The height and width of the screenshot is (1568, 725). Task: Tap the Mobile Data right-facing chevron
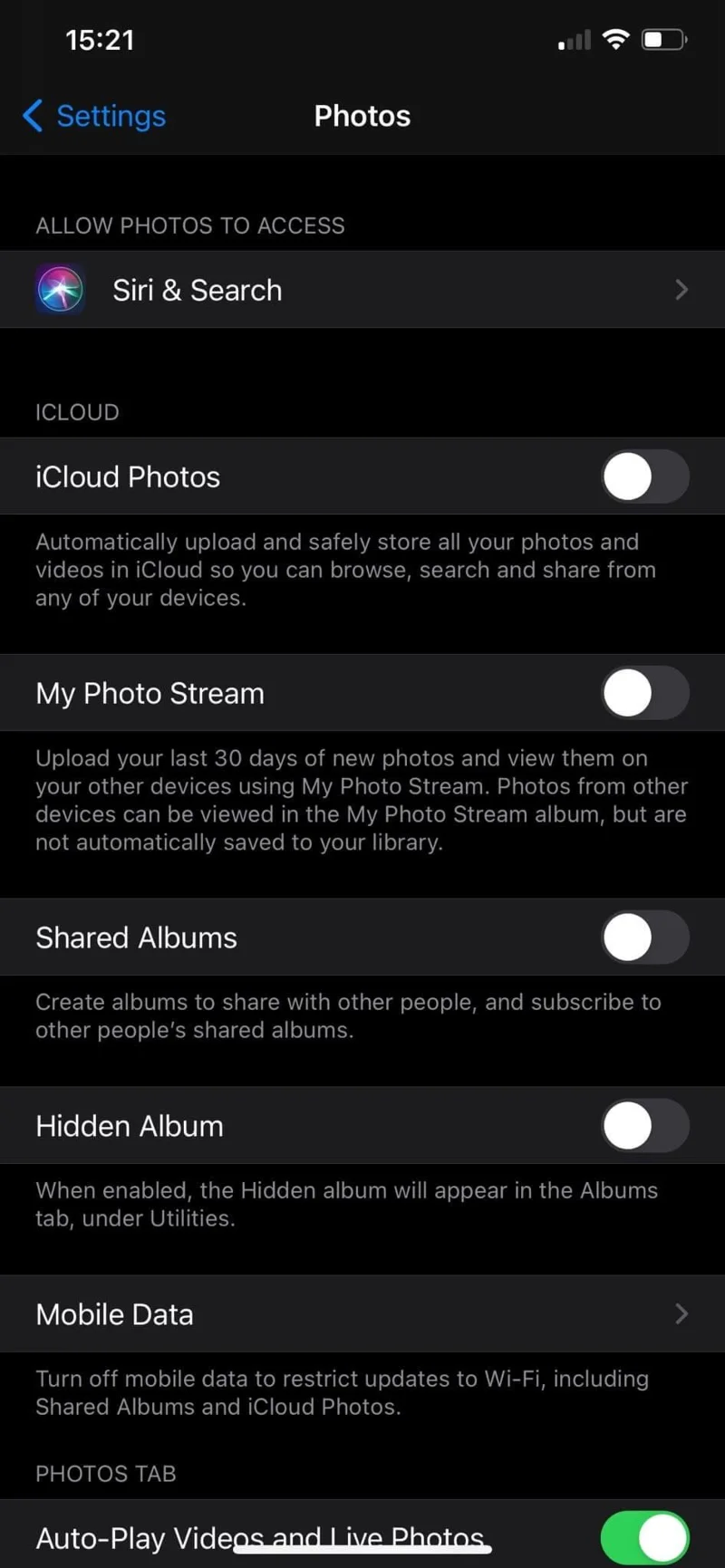pos(681,1314)
